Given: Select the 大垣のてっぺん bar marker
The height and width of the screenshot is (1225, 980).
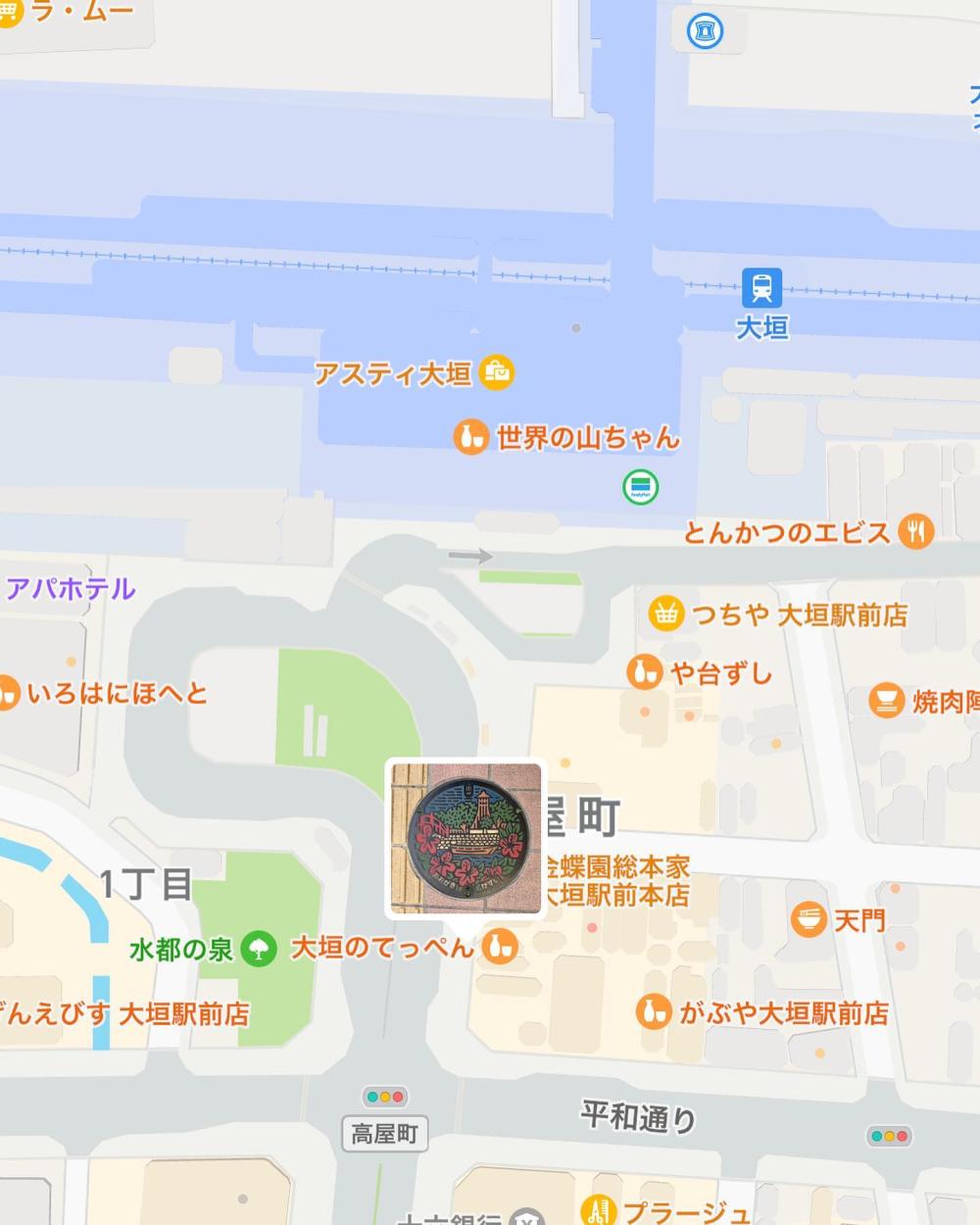Looking at the screenshot, I should coord(499,947).
